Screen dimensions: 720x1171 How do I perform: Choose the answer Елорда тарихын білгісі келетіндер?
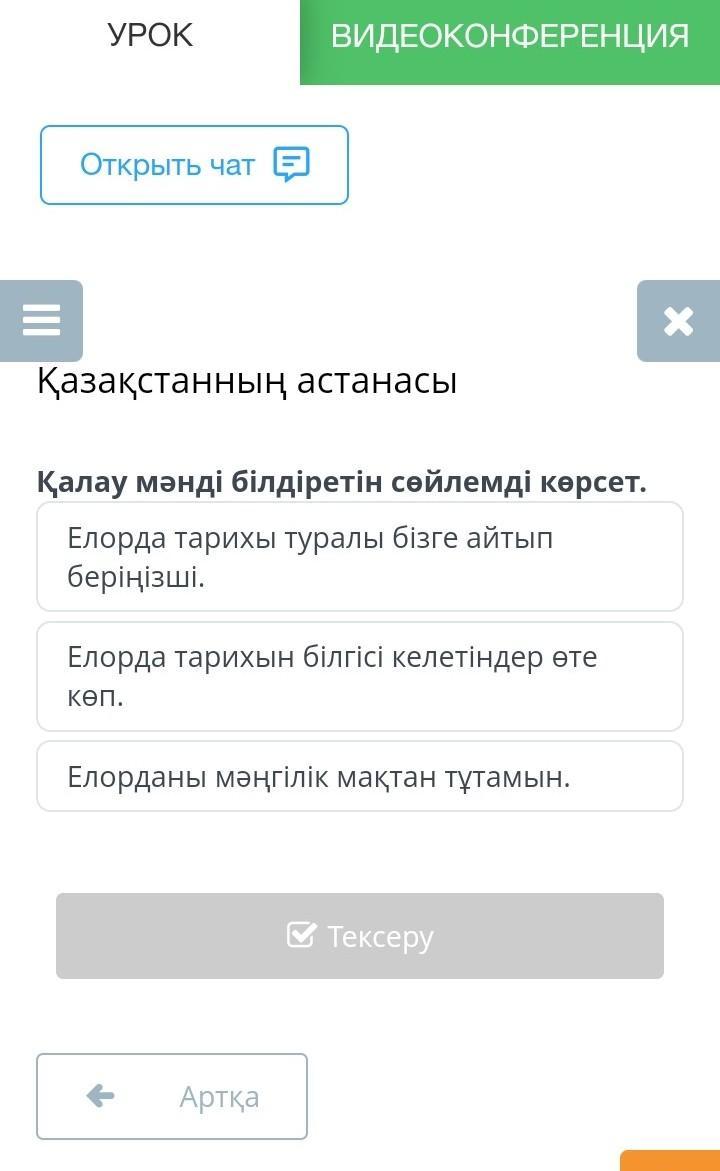coord(360,677)
